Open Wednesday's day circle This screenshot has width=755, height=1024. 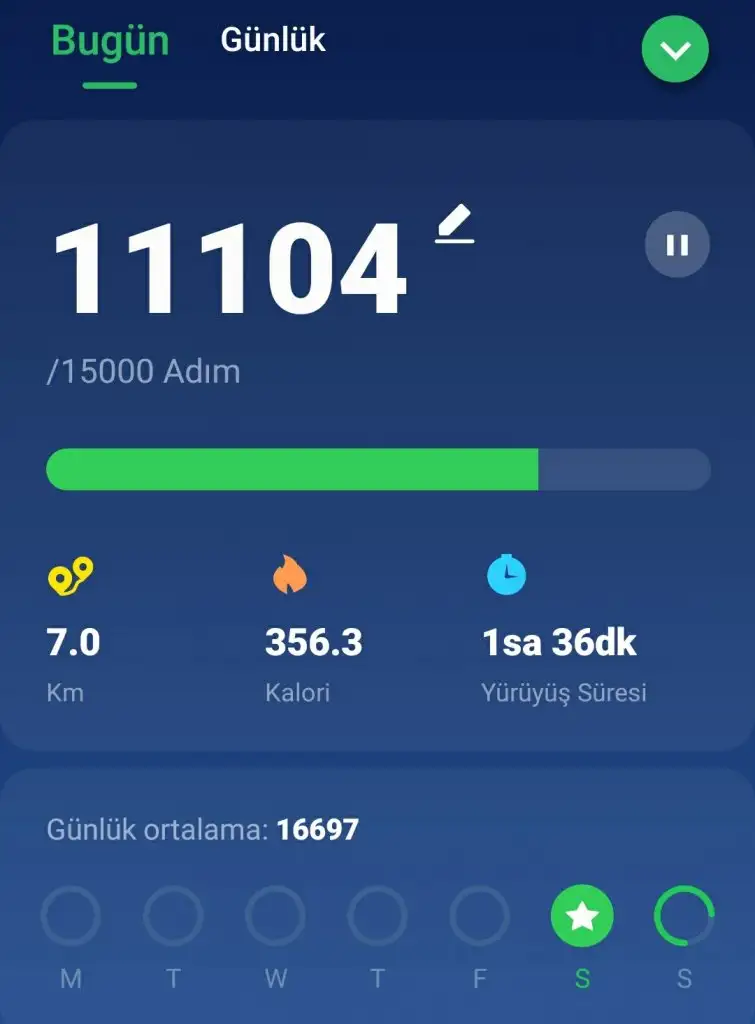tap(275, 916)
